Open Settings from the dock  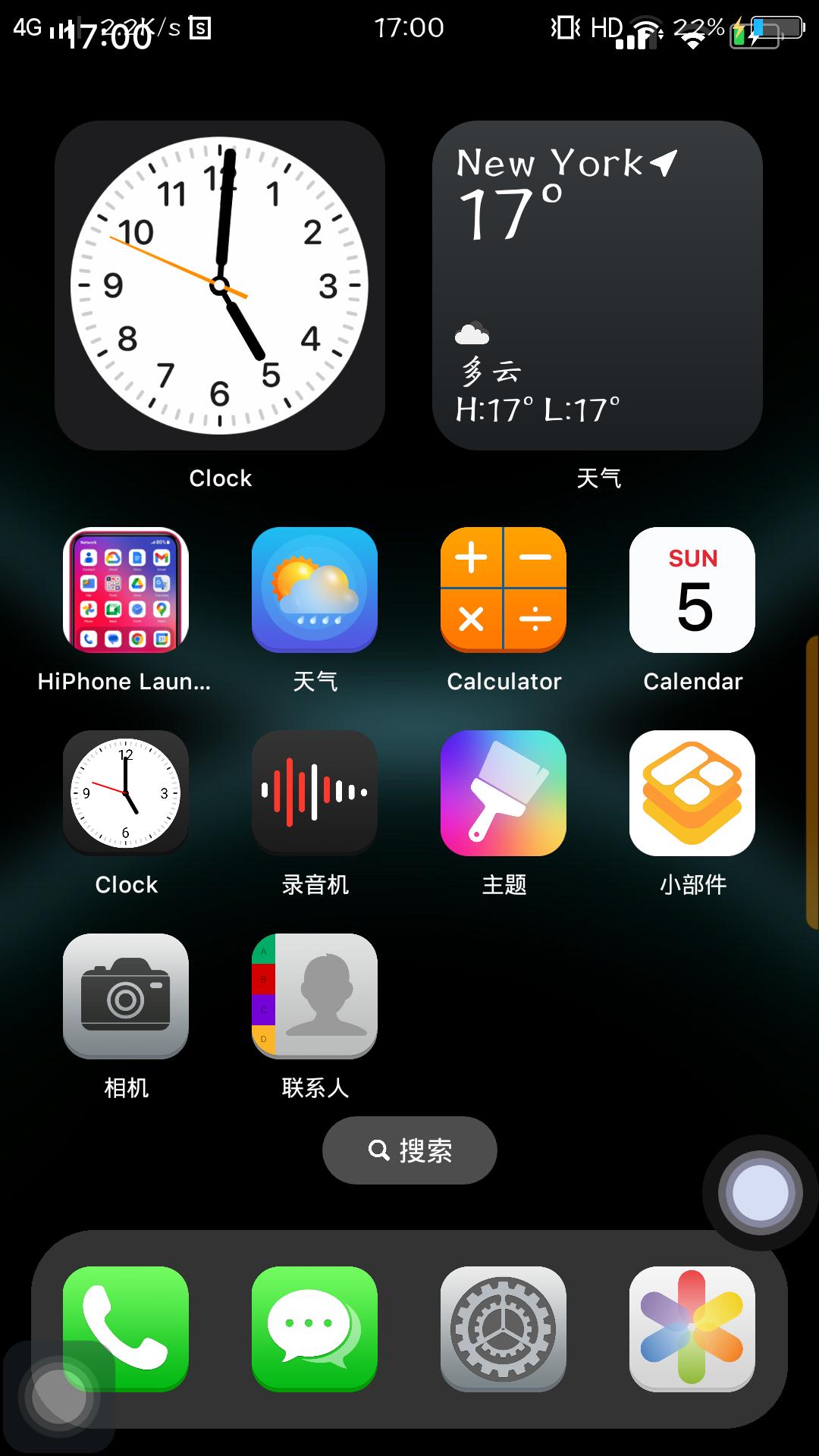503,1329
